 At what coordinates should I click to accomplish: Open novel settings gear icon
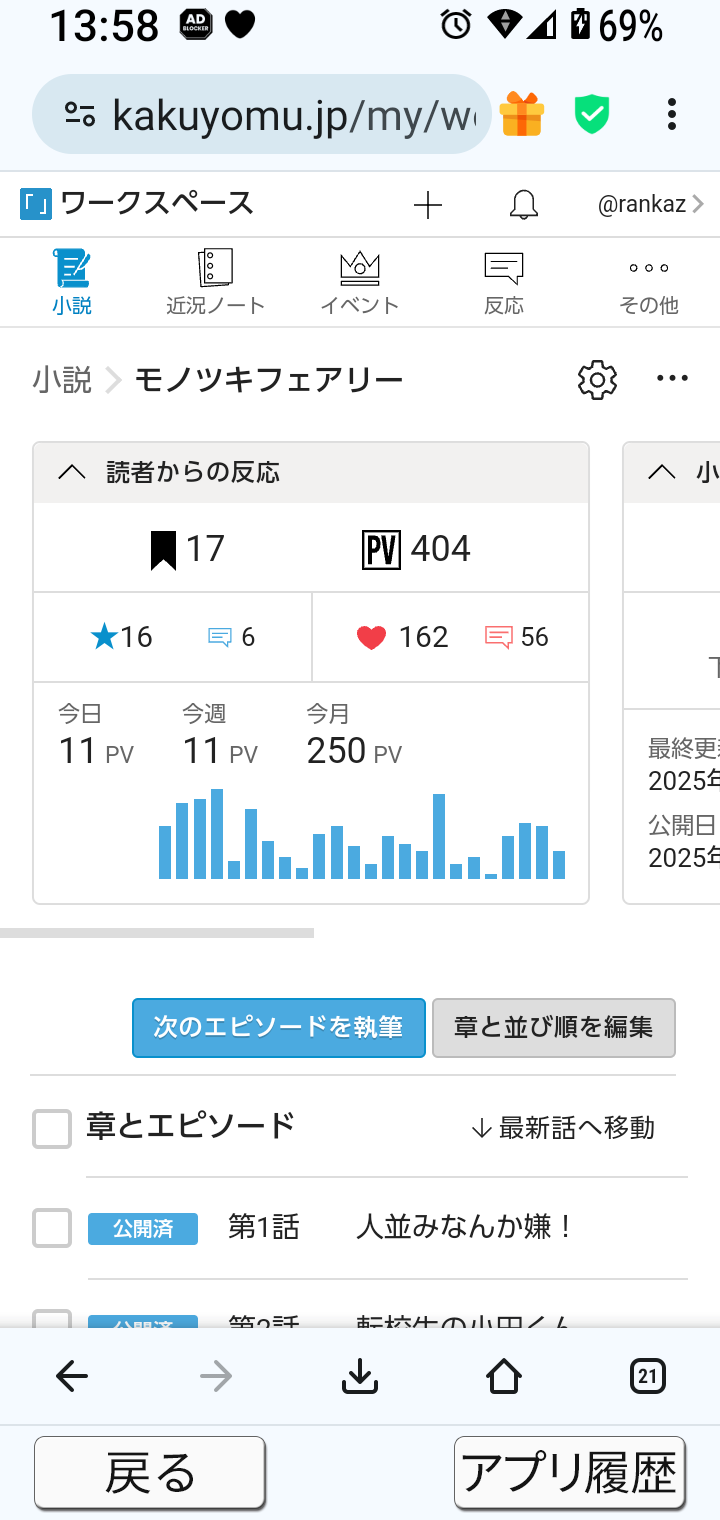coord(597,380)
